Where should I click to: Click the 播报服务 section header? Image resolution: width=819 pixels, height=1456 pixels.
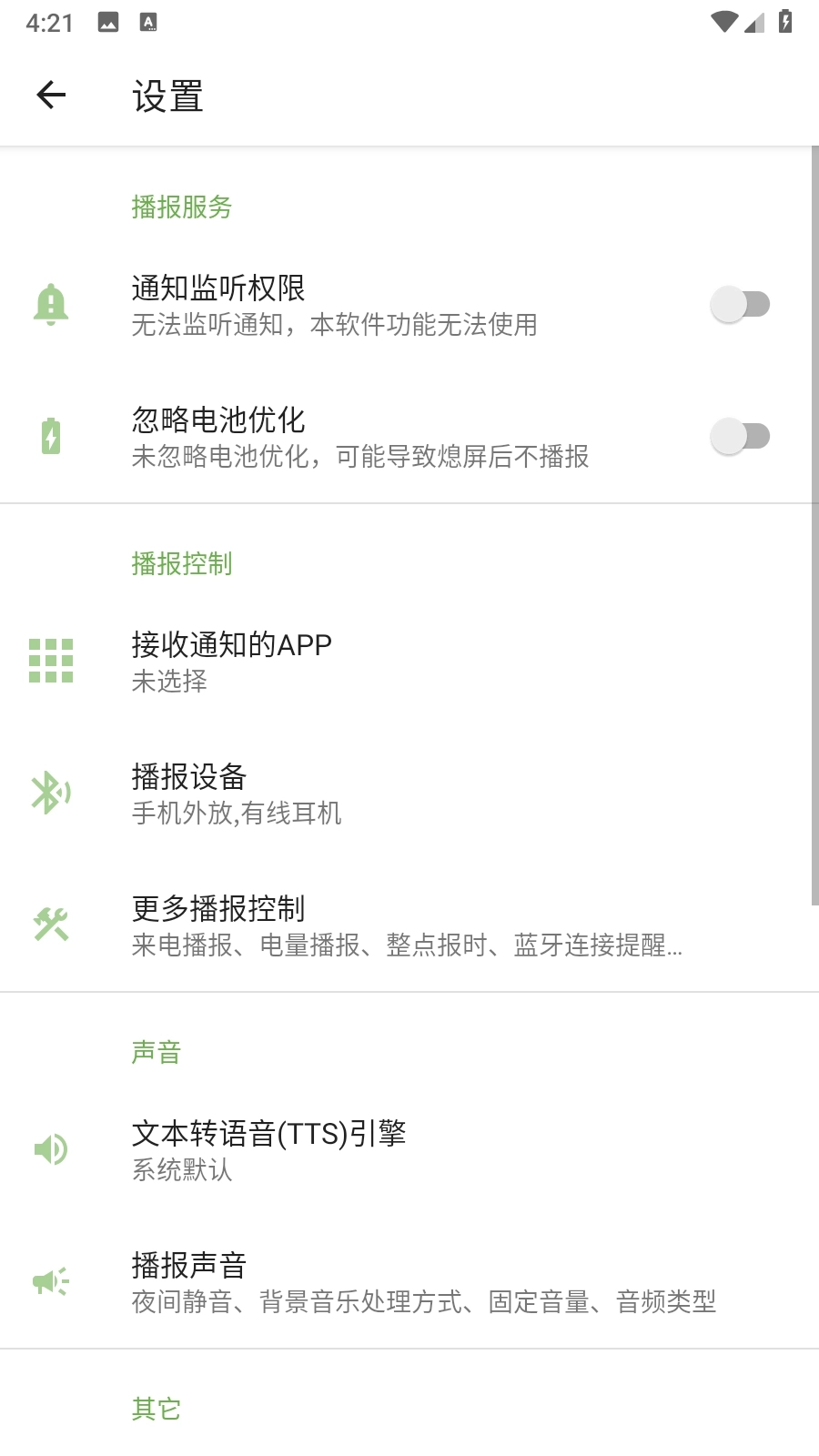180,207
